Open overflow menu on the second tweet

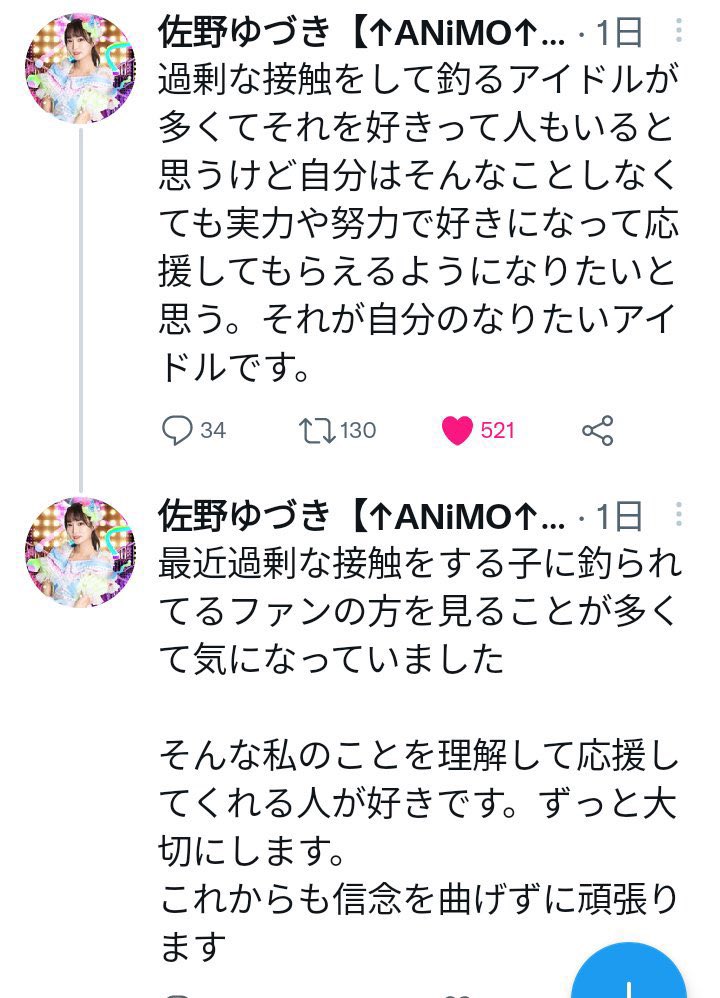point(679,515)
